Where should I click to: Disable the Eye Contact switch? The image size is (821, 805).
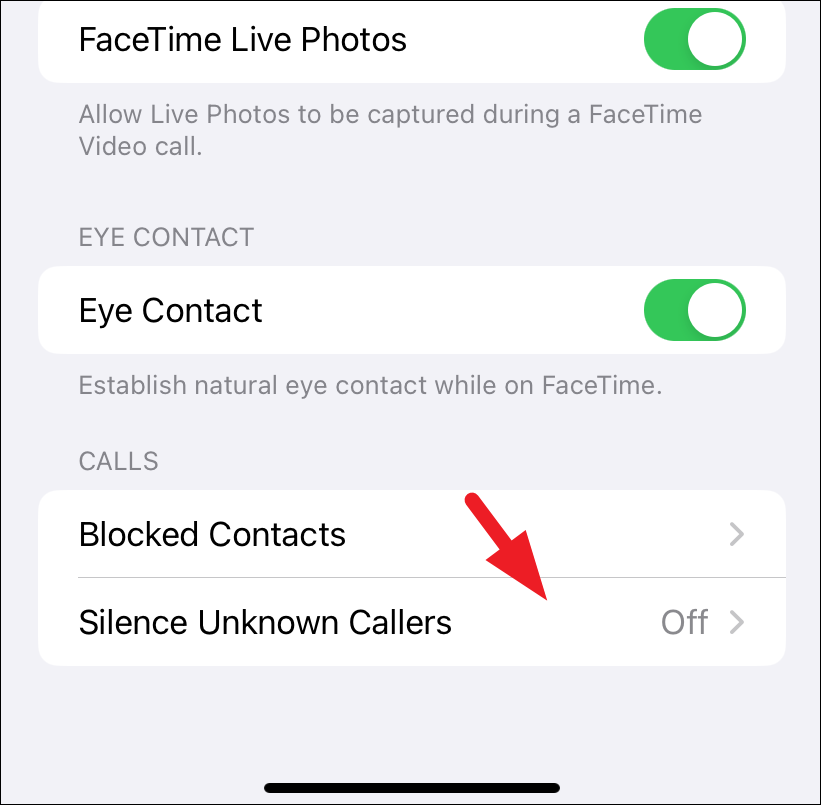[x=695, y=310]
